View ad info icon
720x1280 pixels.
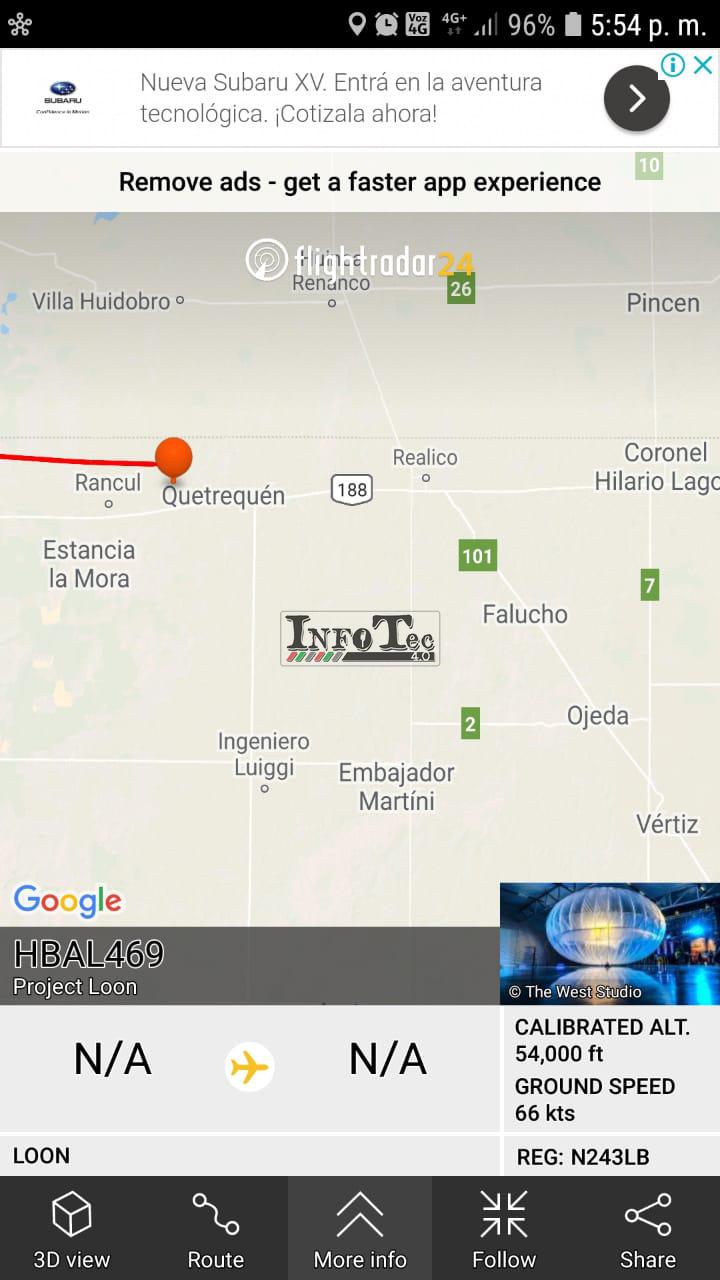[x=674, y=66]
